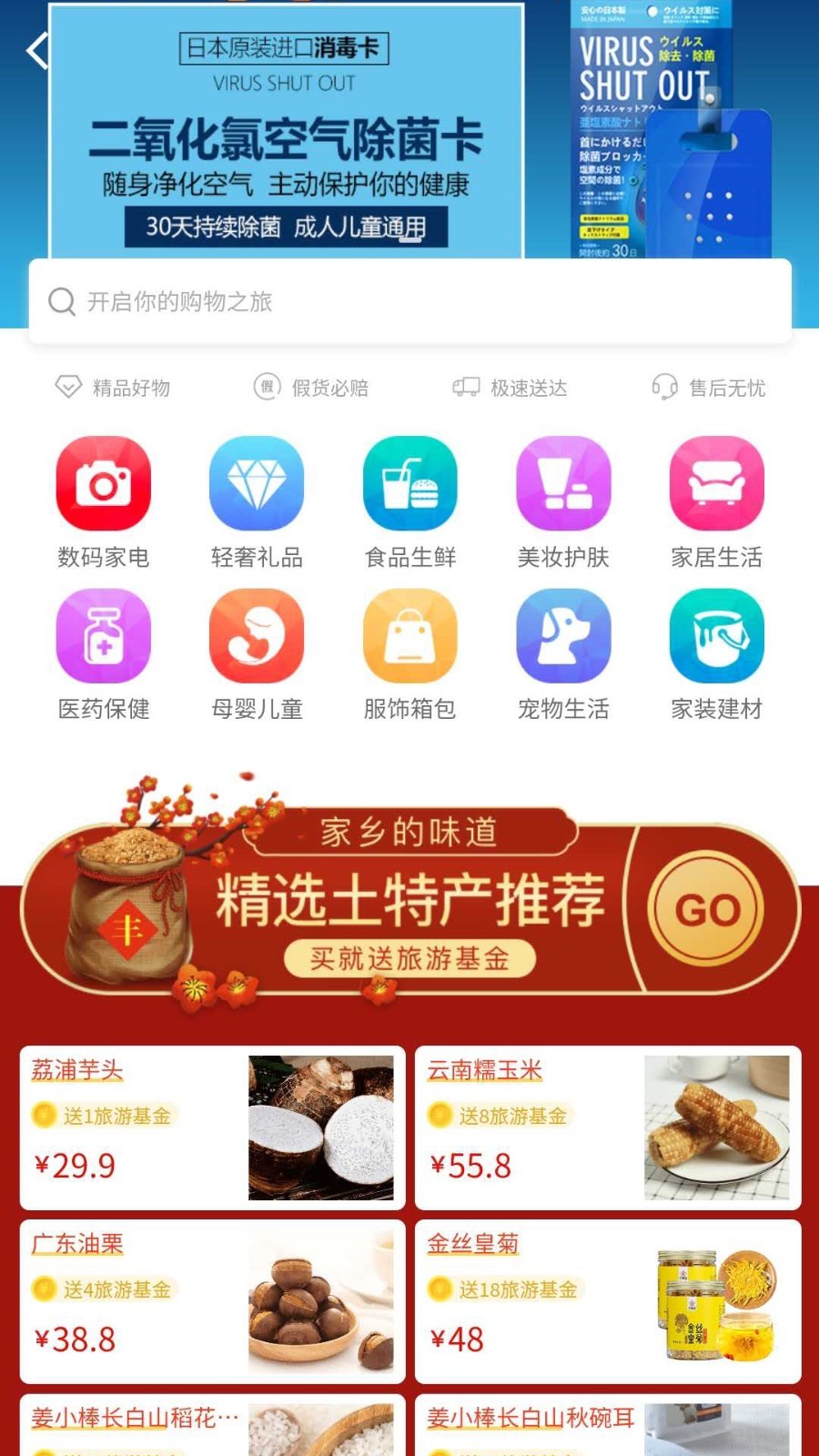Open the 食品生鲜 category icon
Image resolution: width=819 pixels, height=1456 pixels.
point(409,483)
